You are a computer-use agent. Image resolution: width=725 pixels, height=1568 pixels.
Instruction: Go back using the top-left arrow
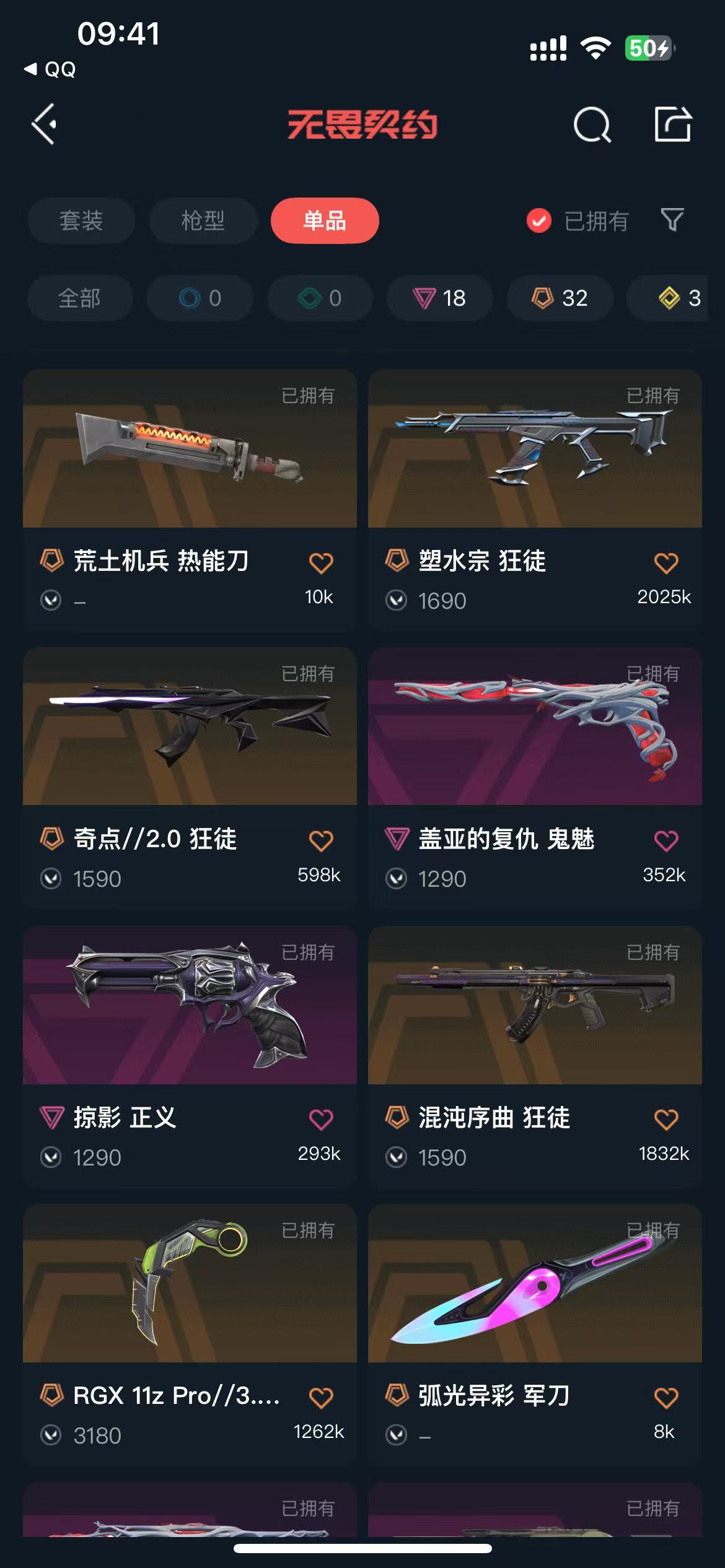coord(45,124)
